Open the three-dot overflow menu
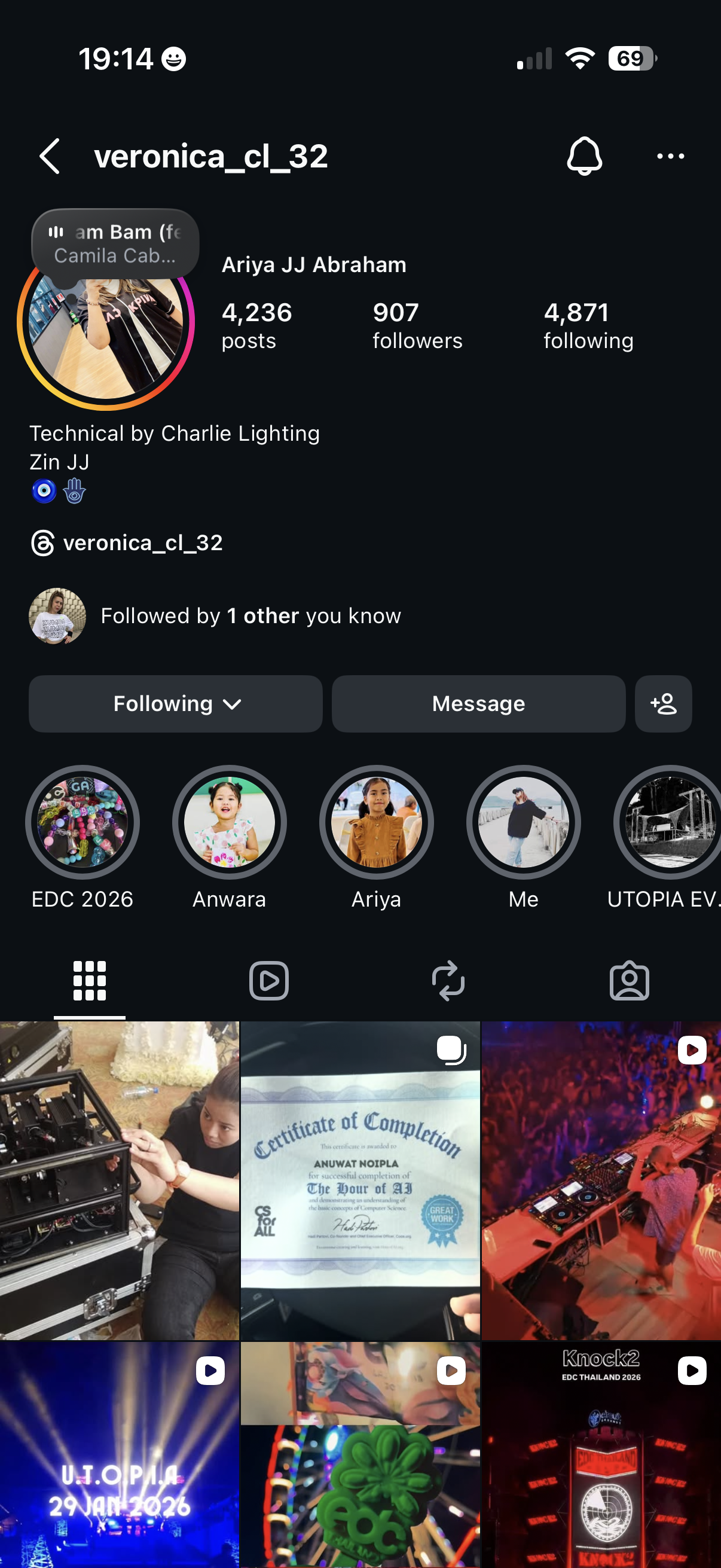 [x=671, y=157]
